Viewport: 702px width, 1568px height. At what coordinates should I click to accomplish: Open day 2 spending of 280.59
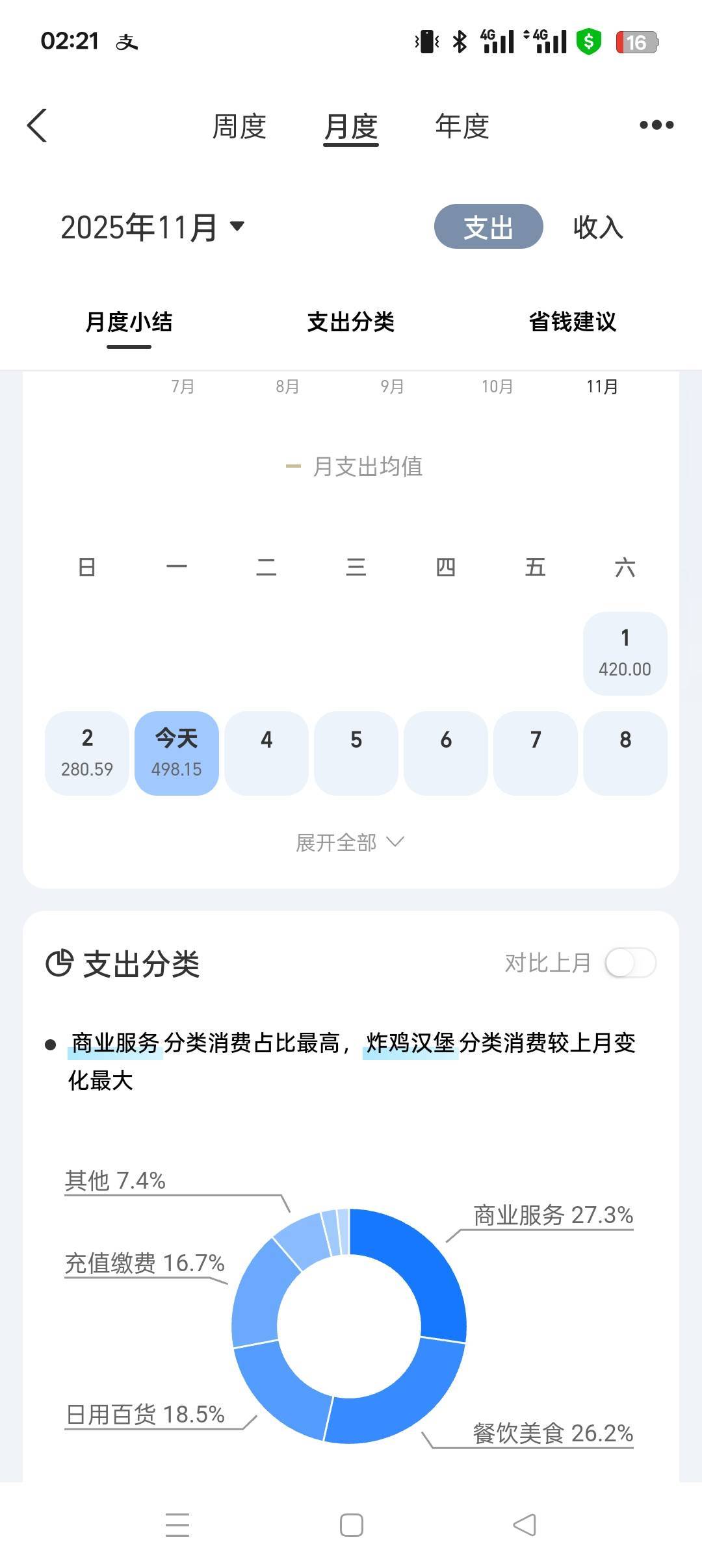coord(87,753)
